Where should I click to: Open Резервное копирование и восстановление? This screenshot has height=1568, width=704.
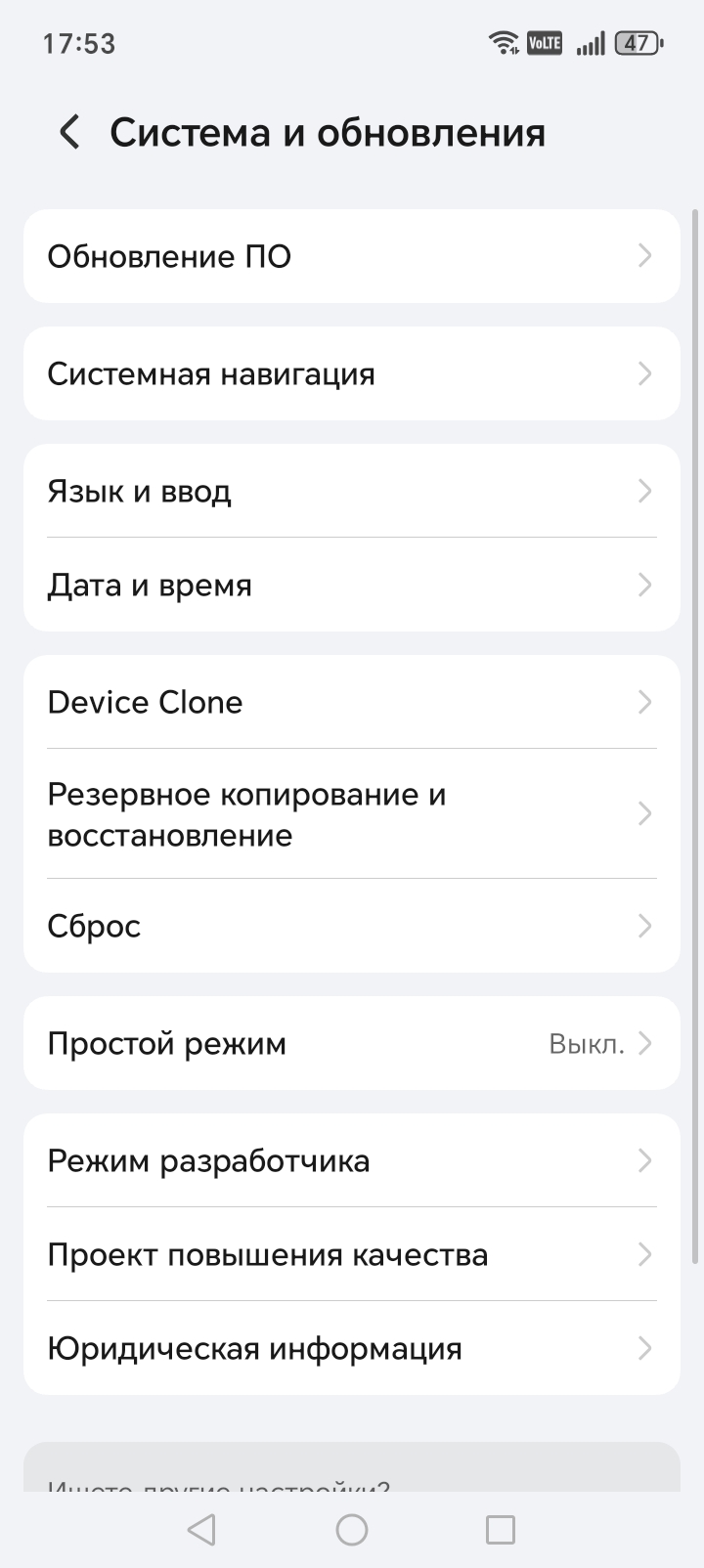(x=351, y=813)
